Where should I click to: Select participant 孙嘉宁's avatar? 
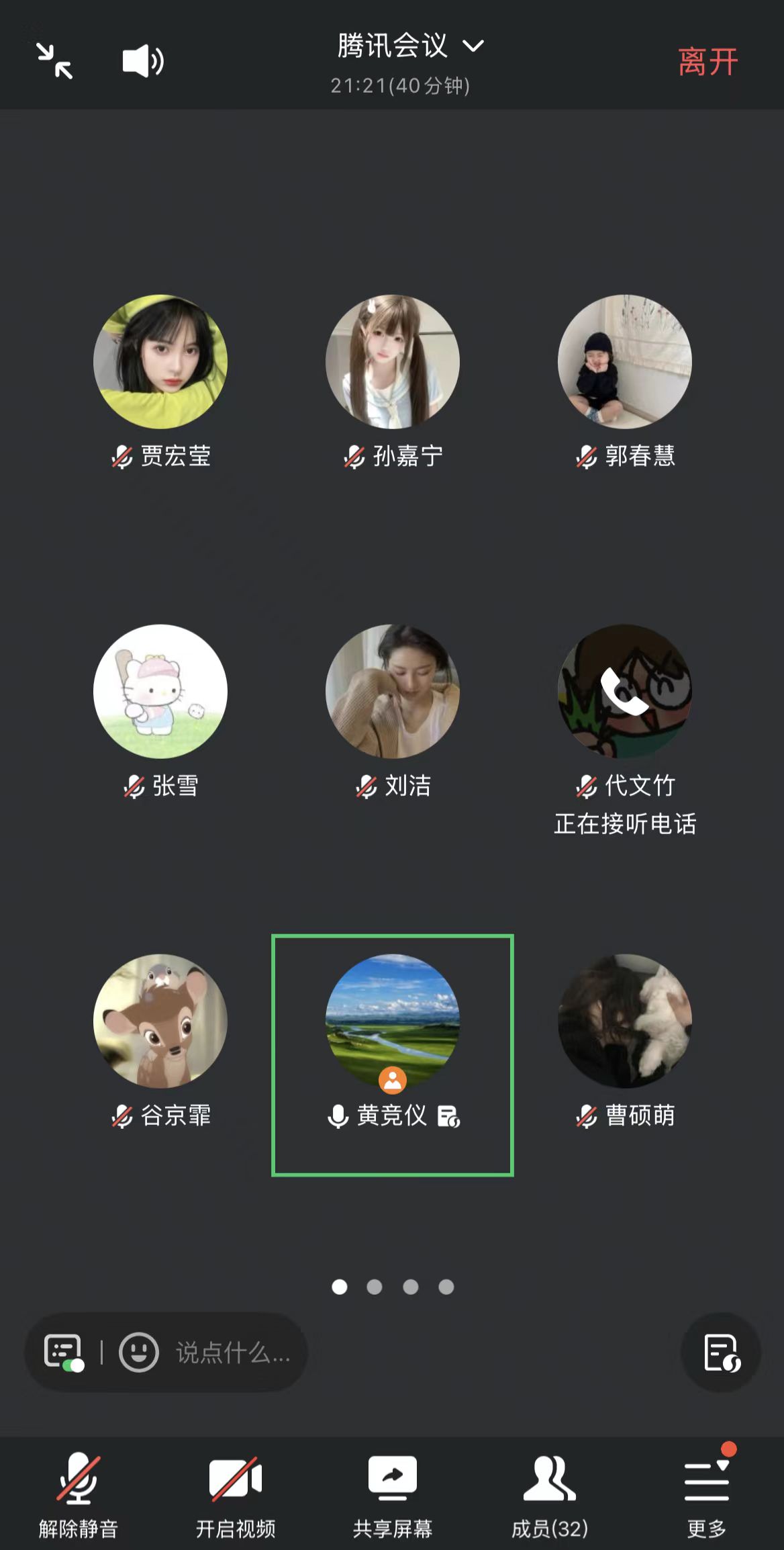393,363
